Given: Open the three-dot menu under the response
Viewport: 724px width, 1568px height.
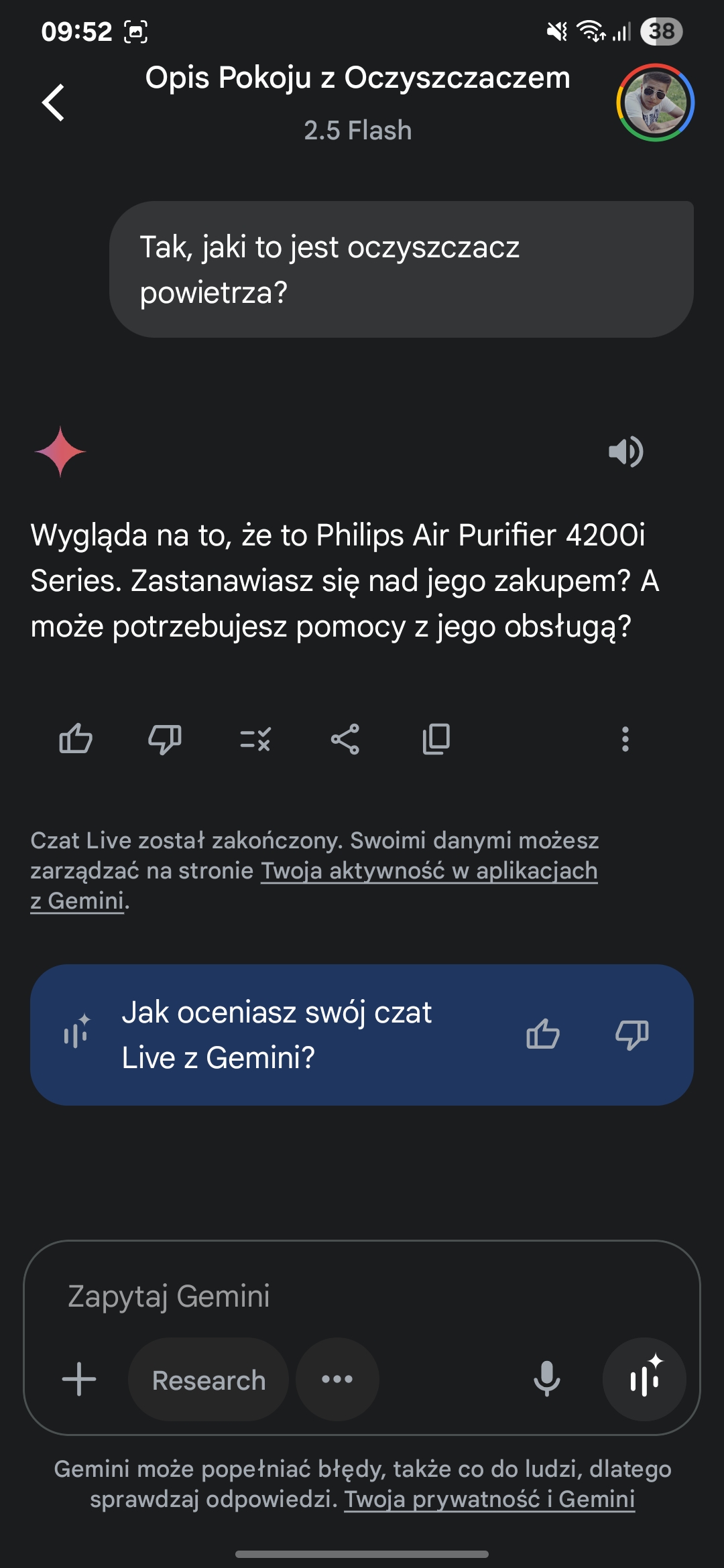Looking at the screenshot, I should (625, 739).
